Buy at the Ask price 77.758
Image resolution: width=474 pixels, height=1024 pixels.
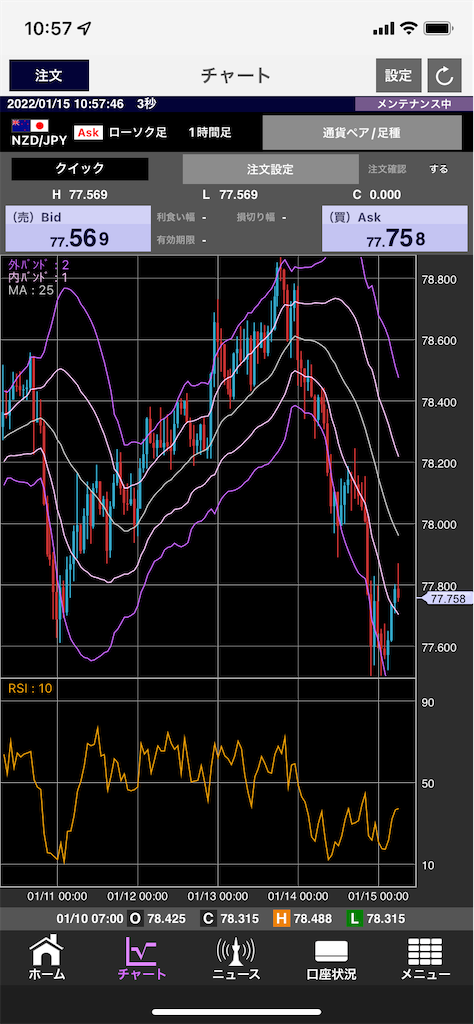click(x=395, y=229)
